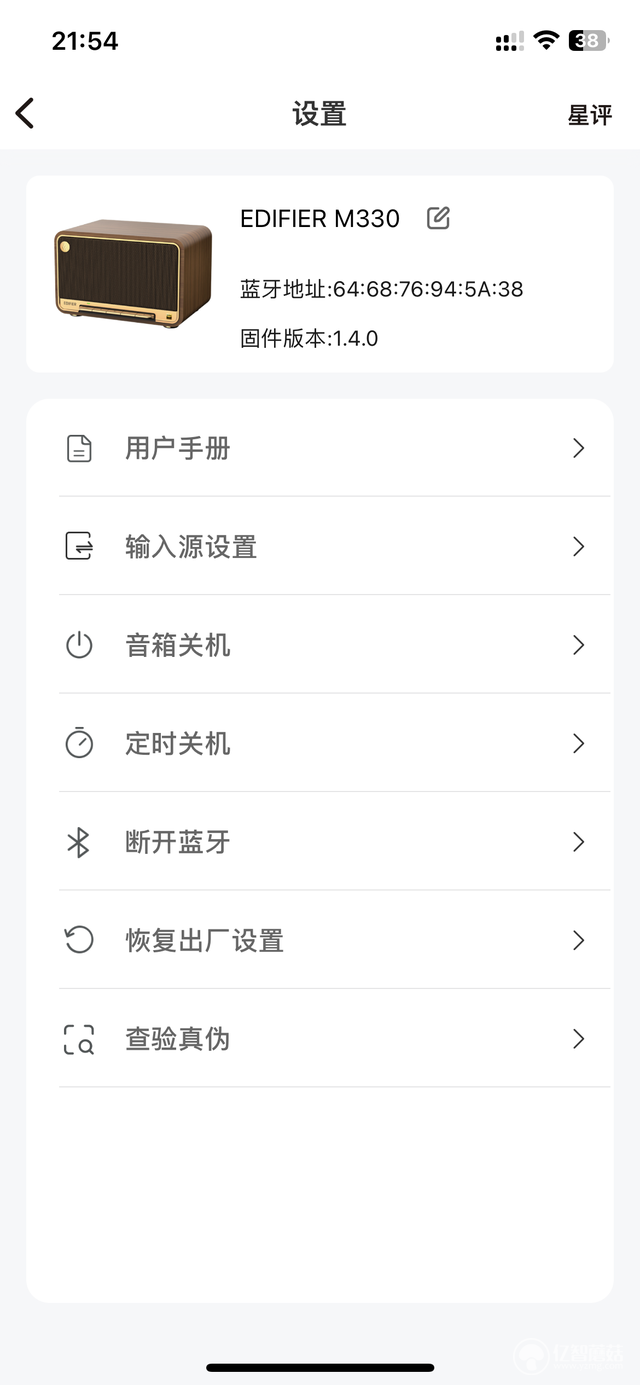
Task: Edit the EDIFIER M330 device name
Action: point(438,218)
